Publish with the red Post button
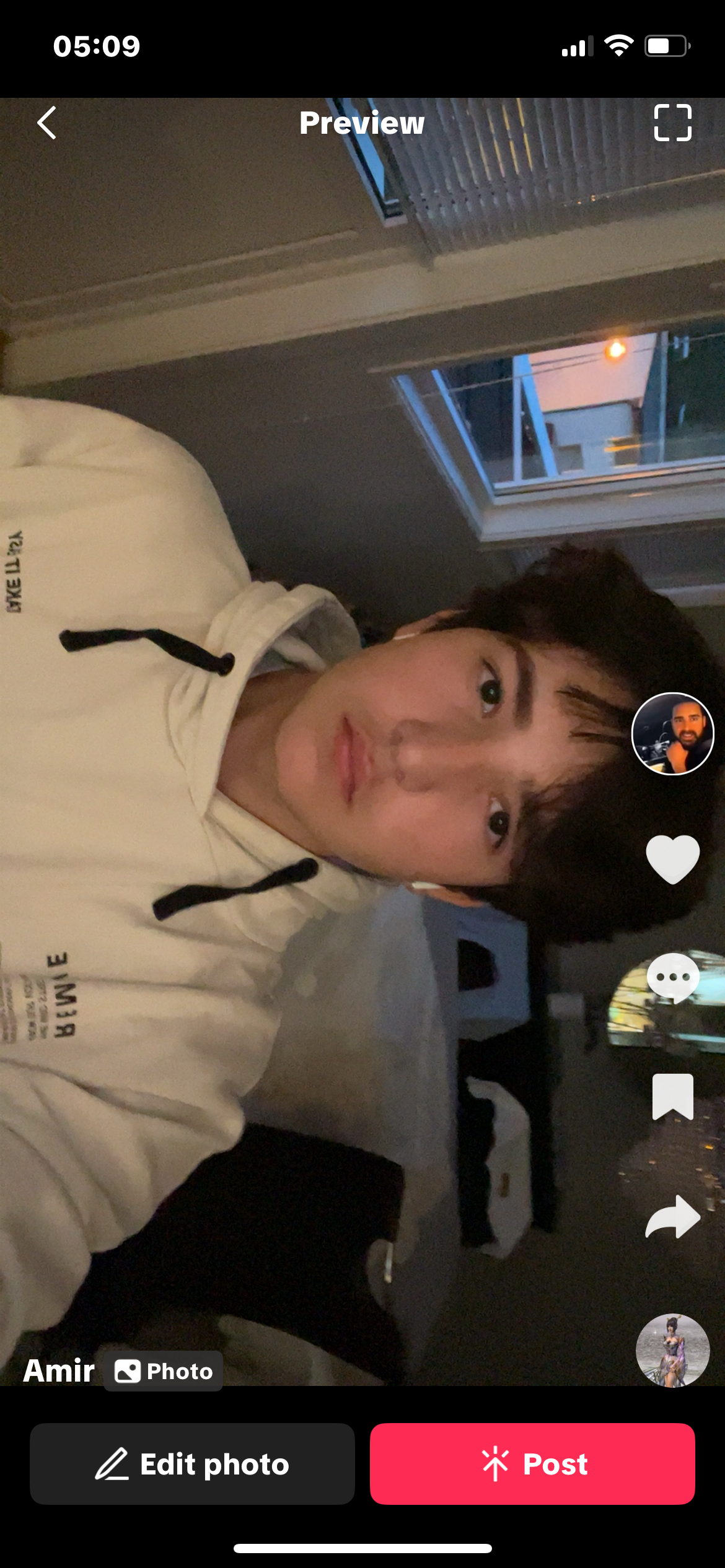Screen dimensions: 725x1568 (x=532, y=1464)
